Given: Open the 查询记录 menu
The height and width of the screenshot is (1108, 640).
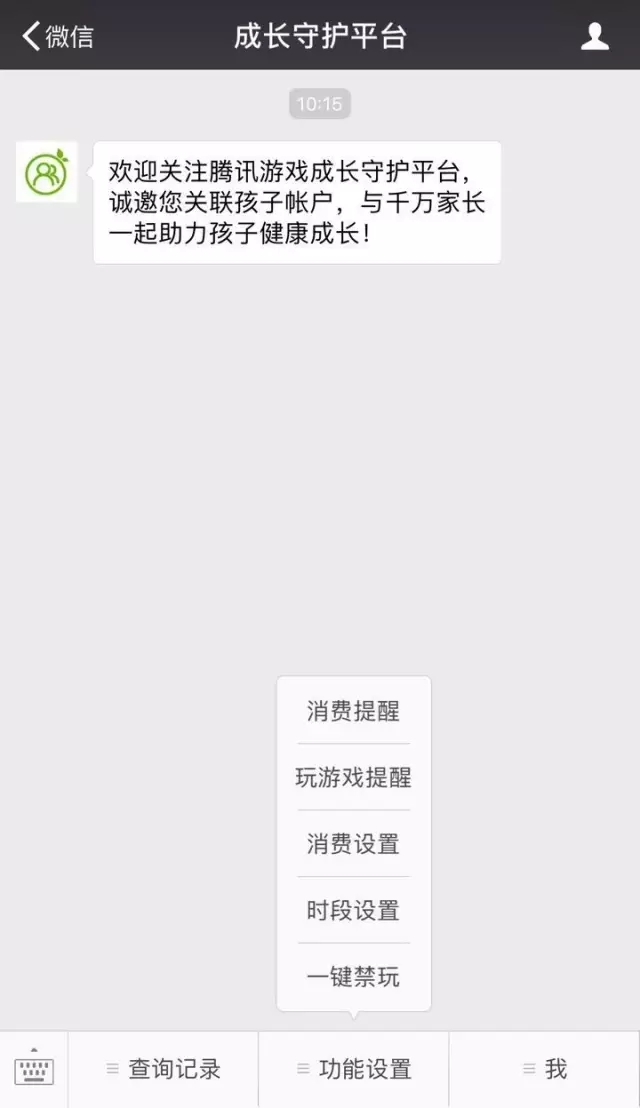Looking at the screenshot, I should point(163,1069).
